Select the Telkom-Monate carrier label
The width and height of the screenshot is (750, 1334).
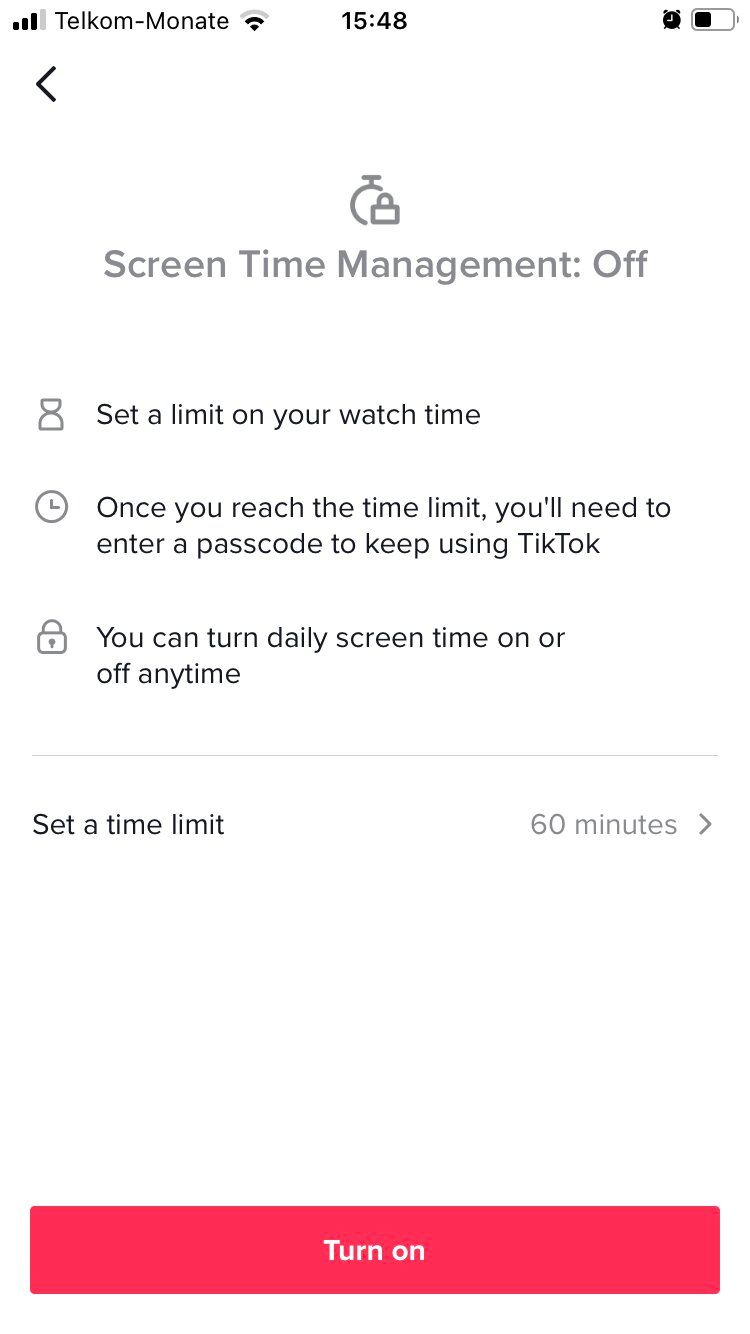click(140, 20)
